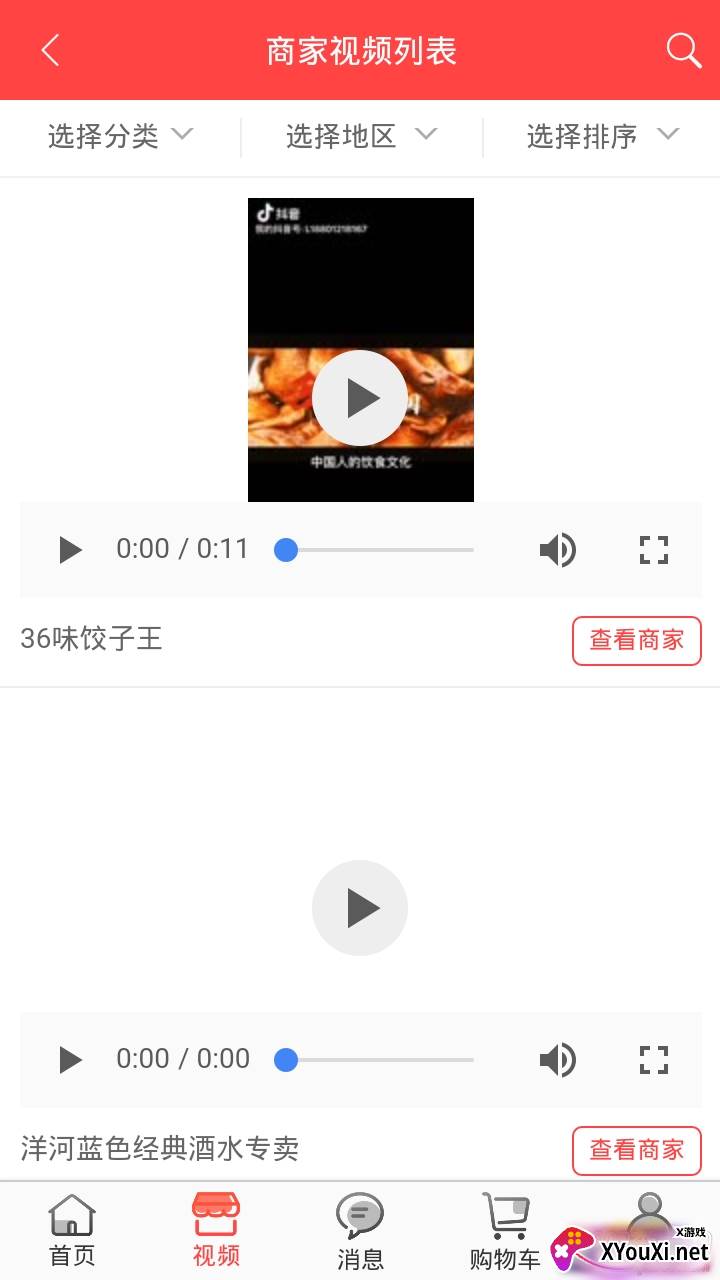Tap 查看商家 for 36味饺子王

[x=636, y=640]
